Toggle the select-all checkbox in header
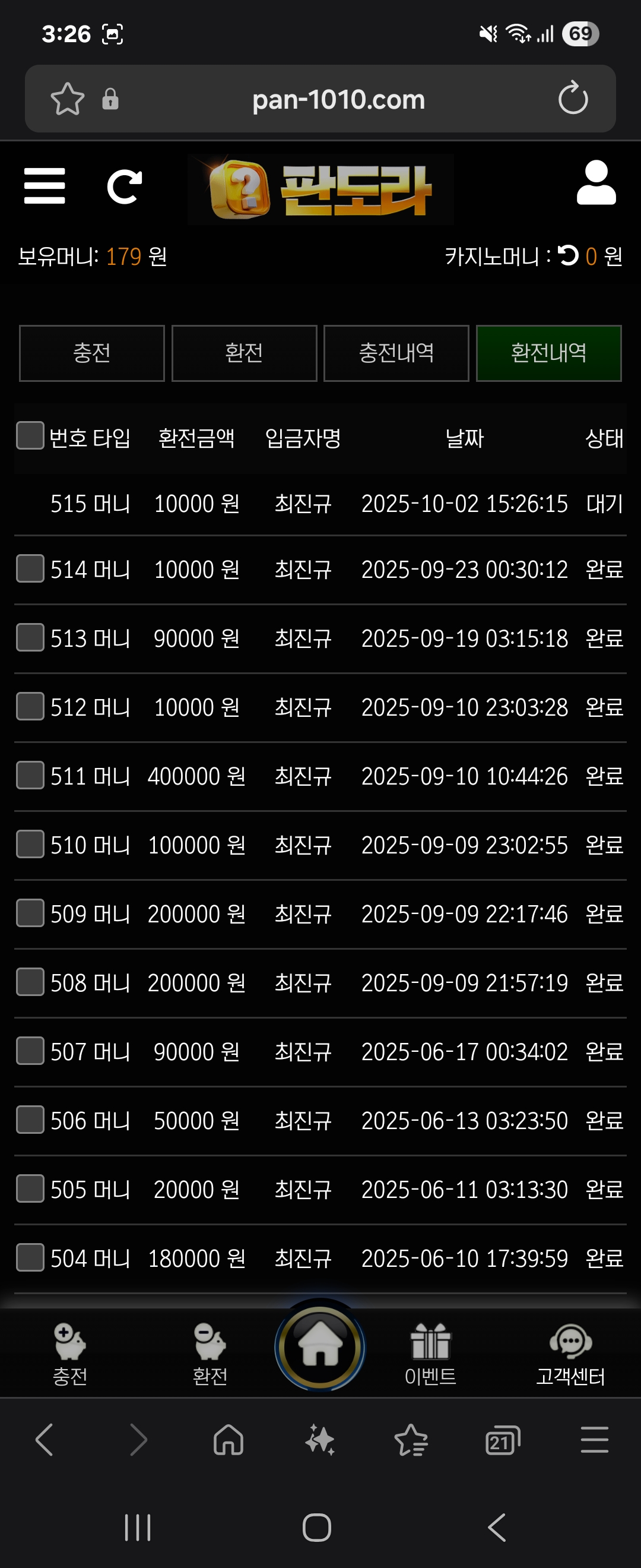 point(30,436)
